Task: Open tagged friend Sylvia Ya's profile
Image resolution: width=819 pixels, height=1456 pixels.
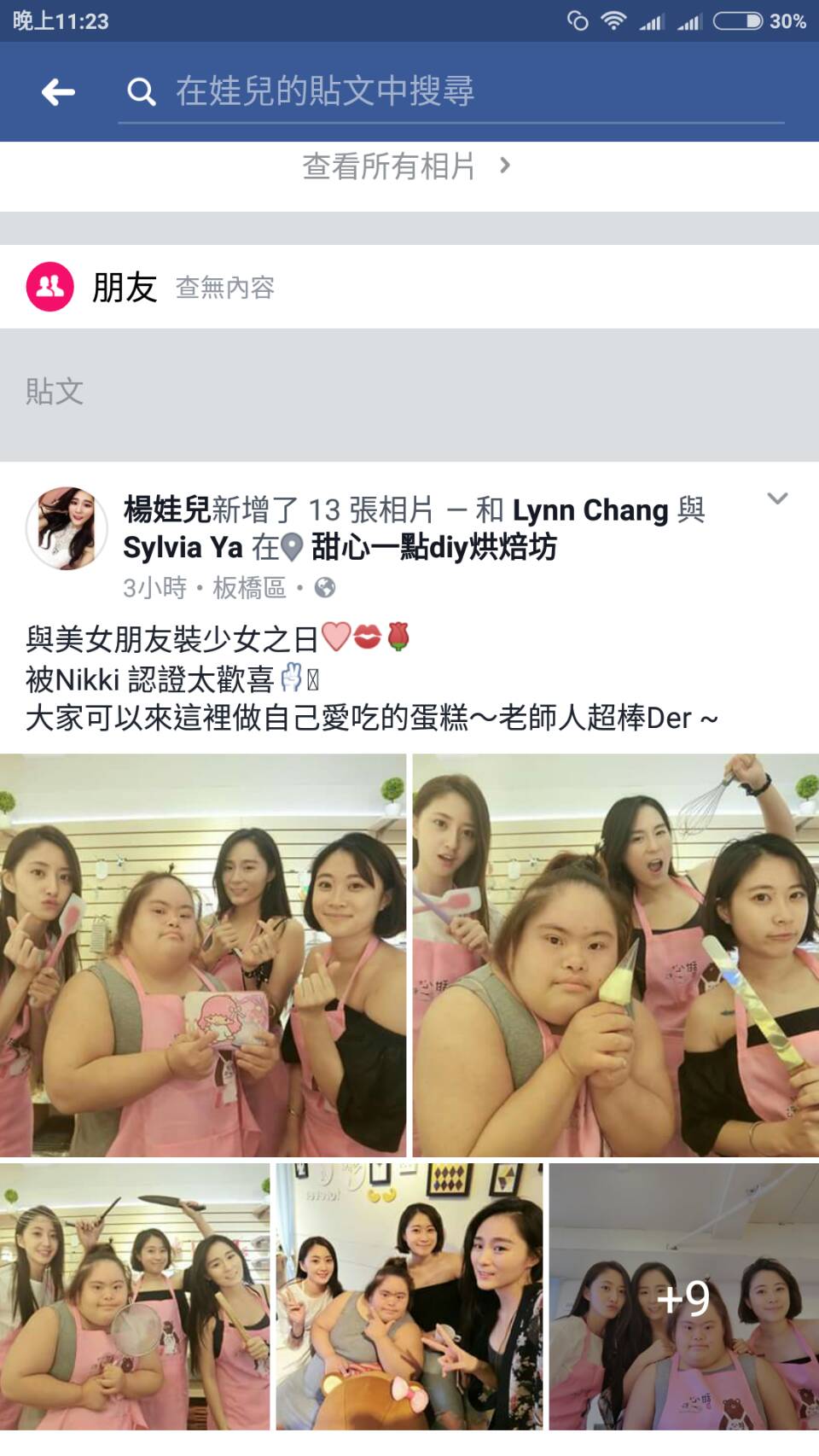Action: click(183, 548)
